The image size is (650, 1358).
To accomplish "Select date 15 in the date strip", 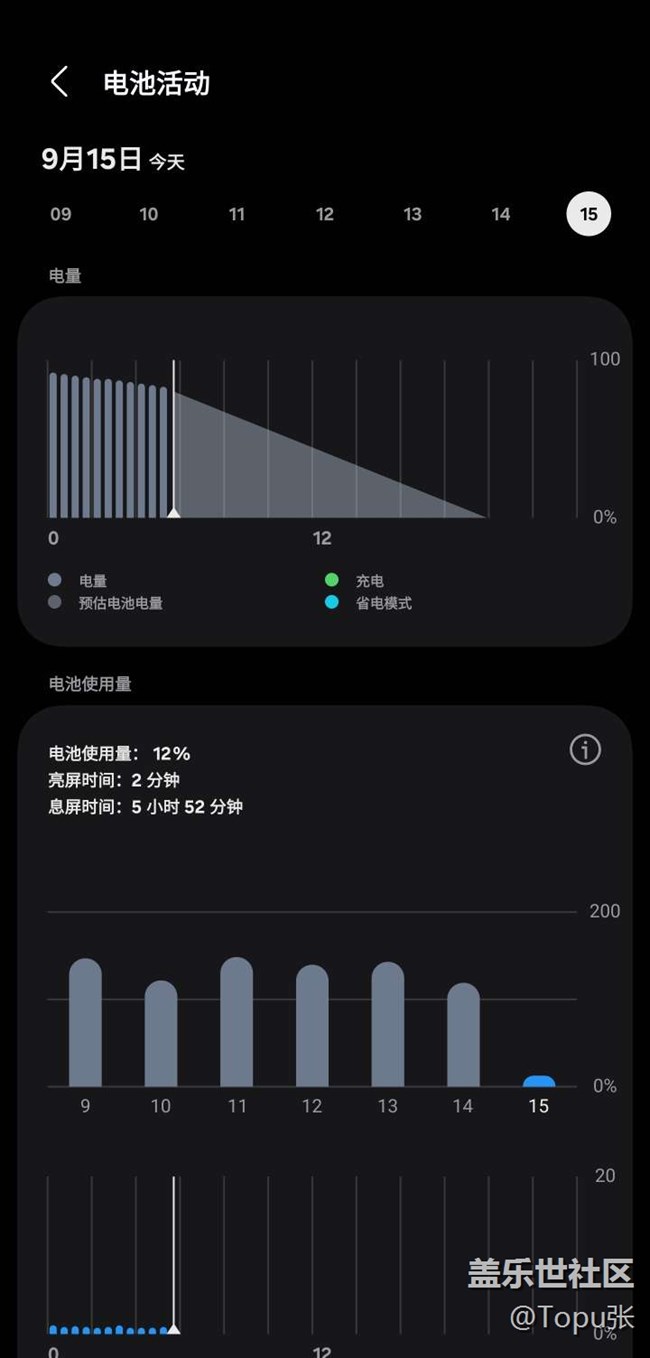I will point(589,214).
